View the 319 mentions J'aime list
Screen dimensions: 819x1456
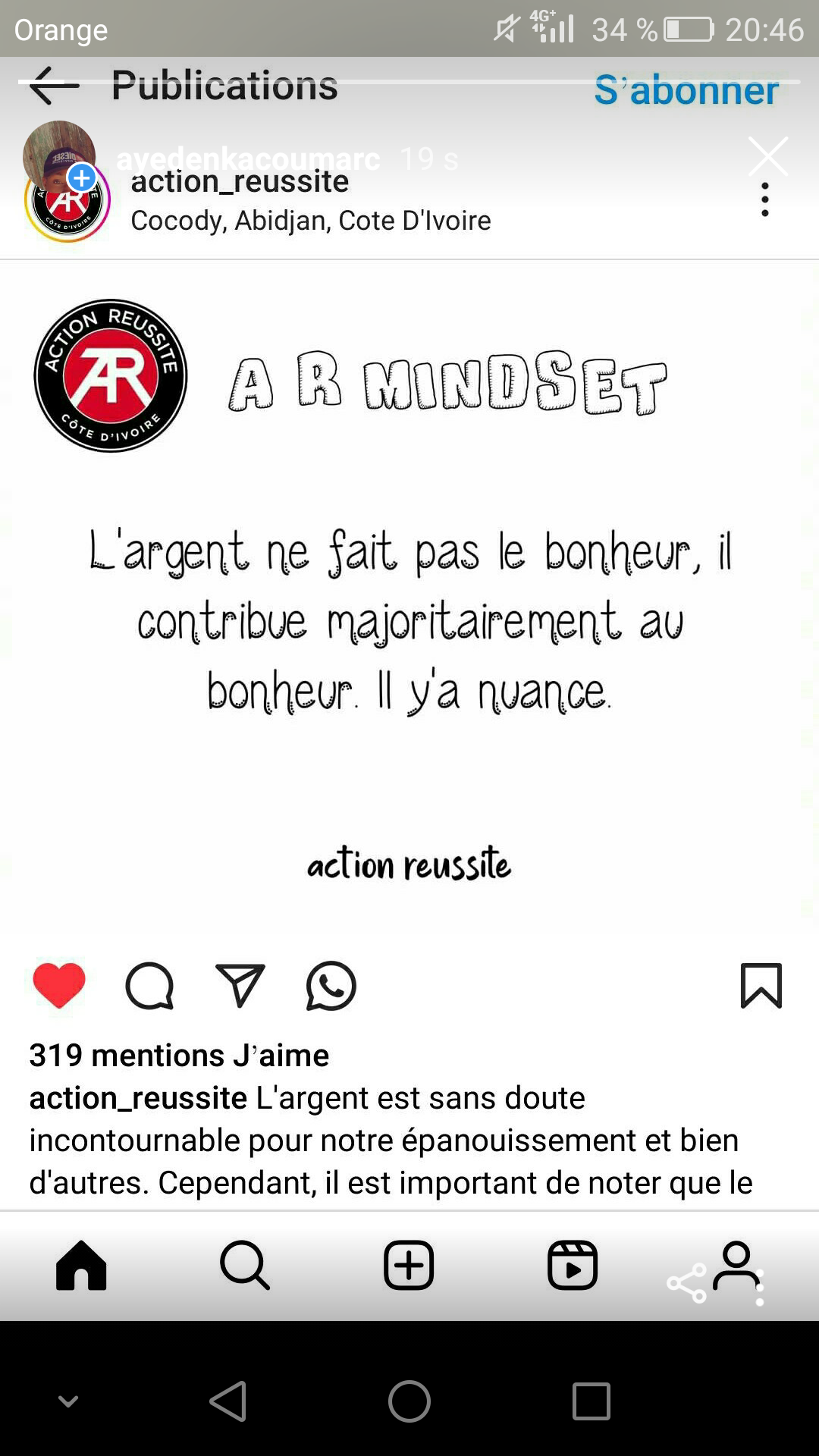coord(179,1055)
